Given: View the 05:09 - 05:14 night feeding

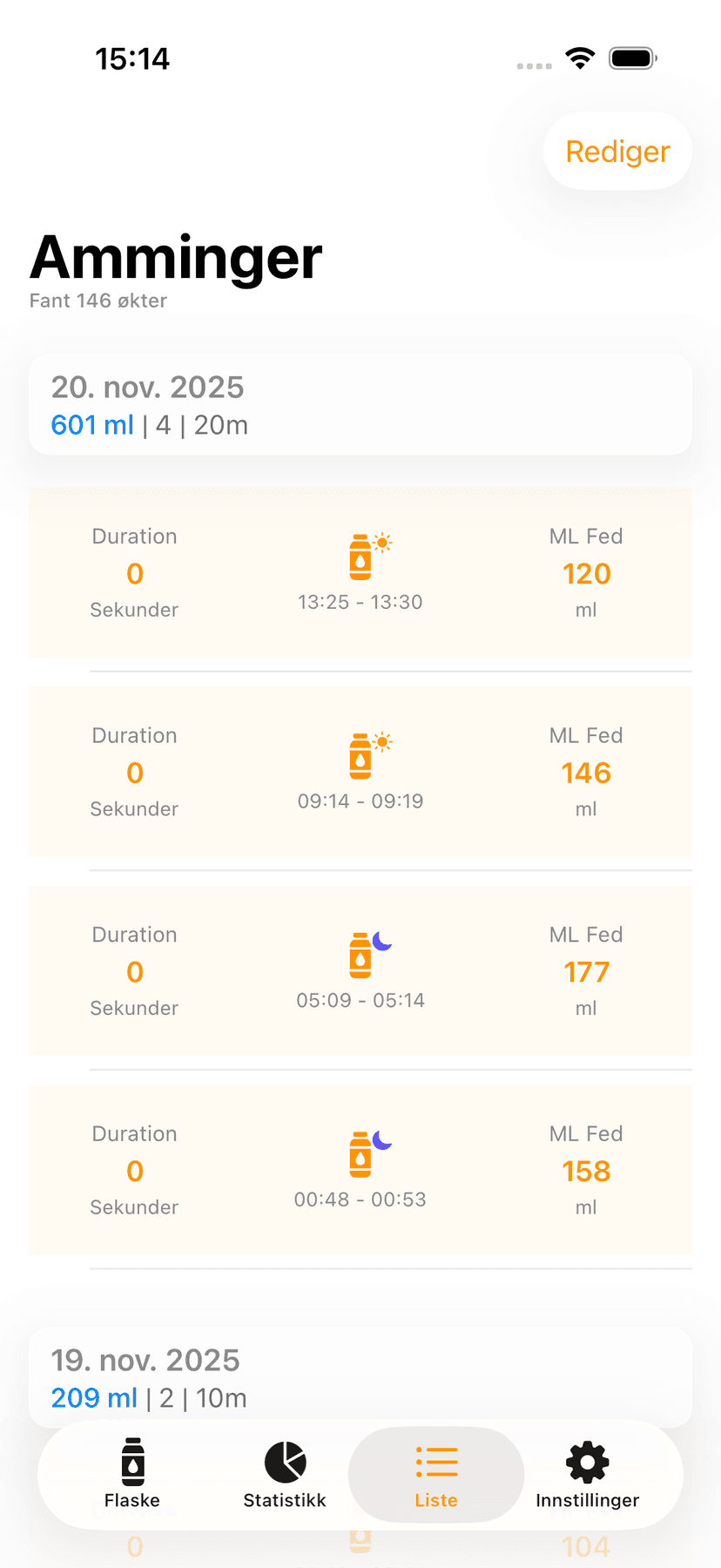Looking at the screenshot, I should (360, 970).
